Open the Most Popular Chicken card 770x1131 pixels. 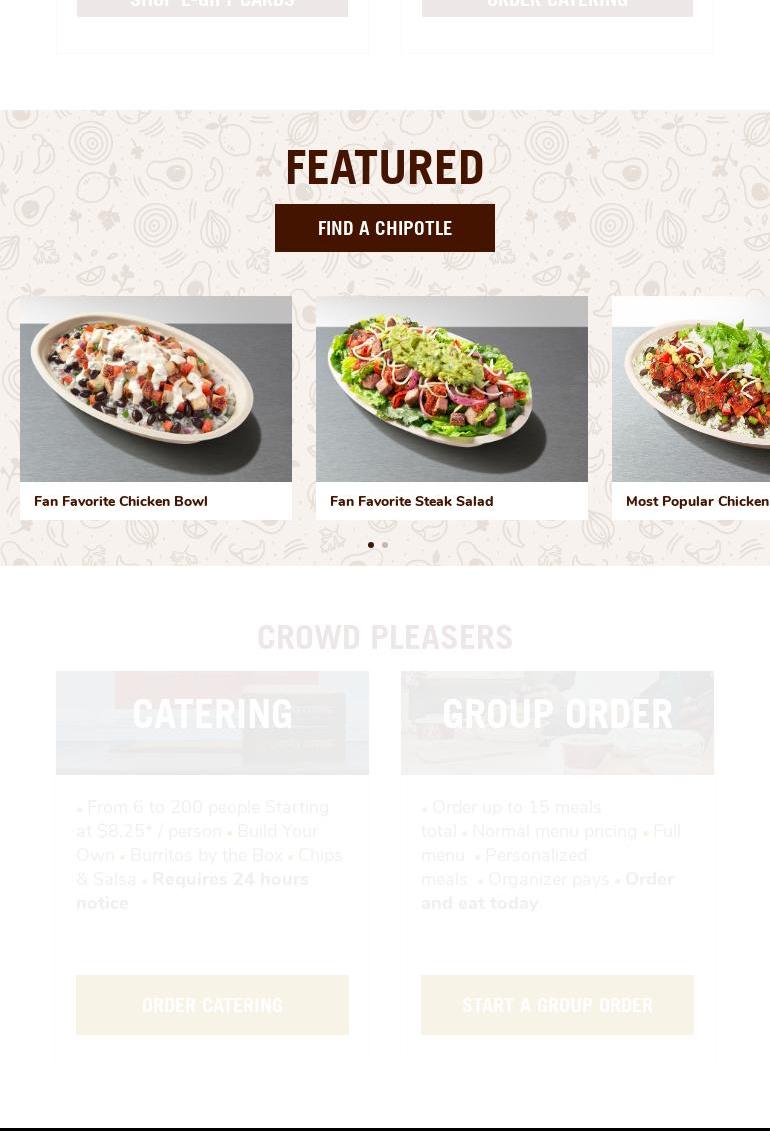(x=692, y=408)
